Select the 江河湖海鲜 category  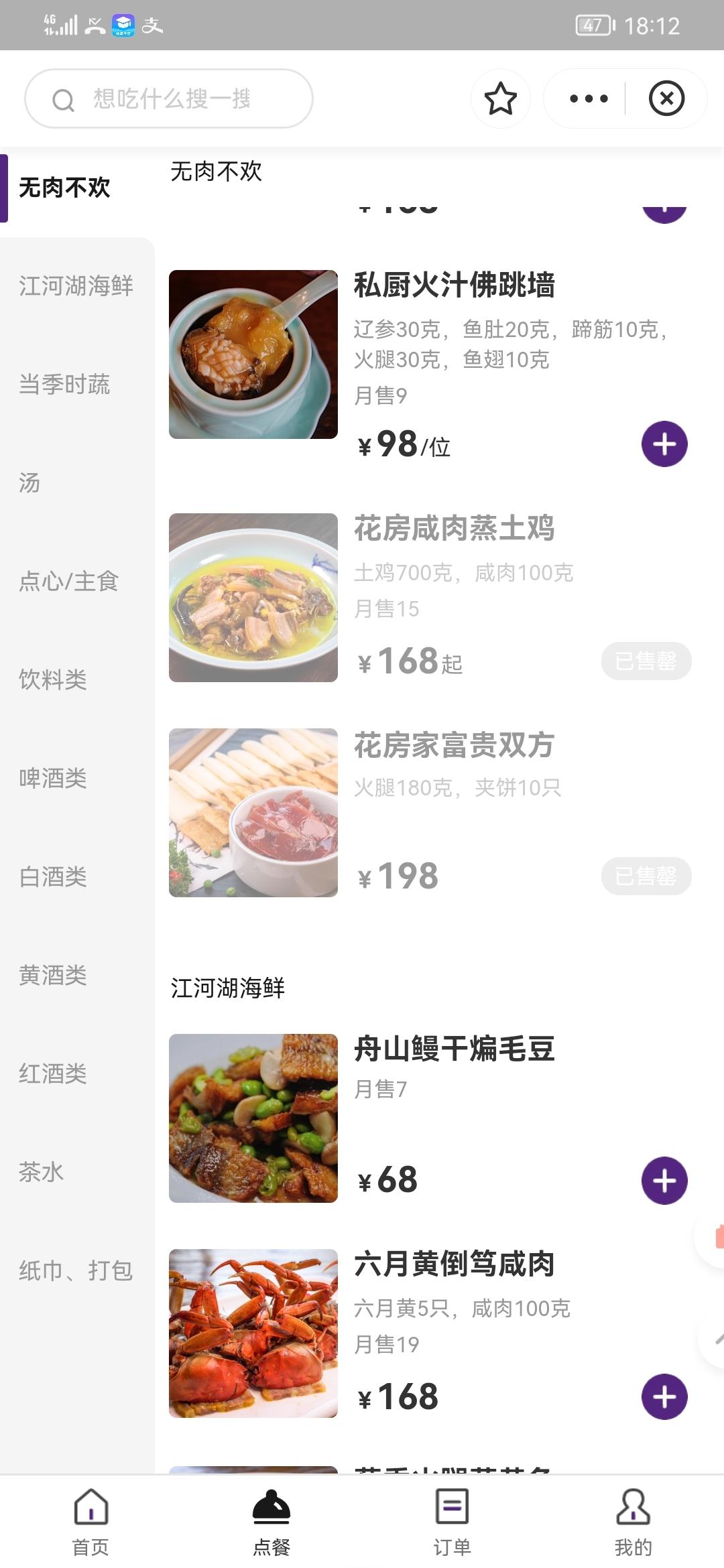[76, 286]
